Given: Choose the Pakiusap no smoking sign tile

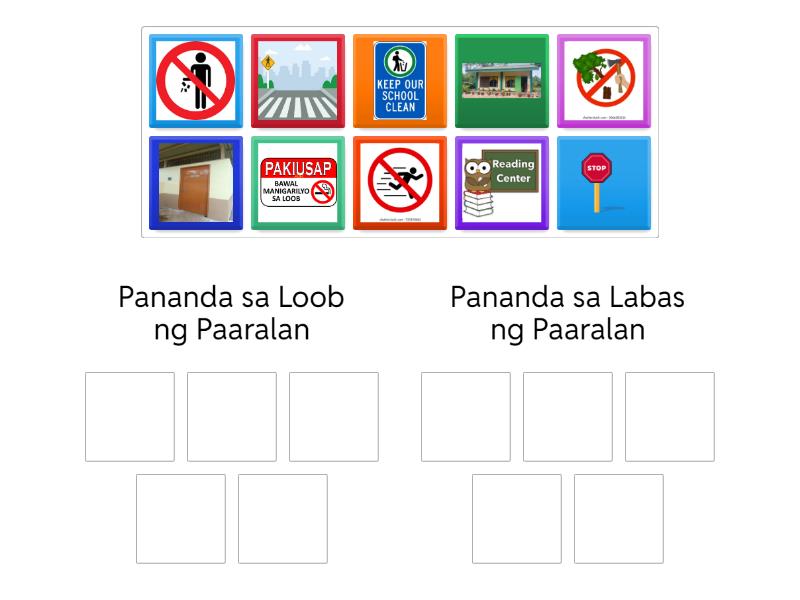Looking at the screenshot, I should tap(298, 183).
